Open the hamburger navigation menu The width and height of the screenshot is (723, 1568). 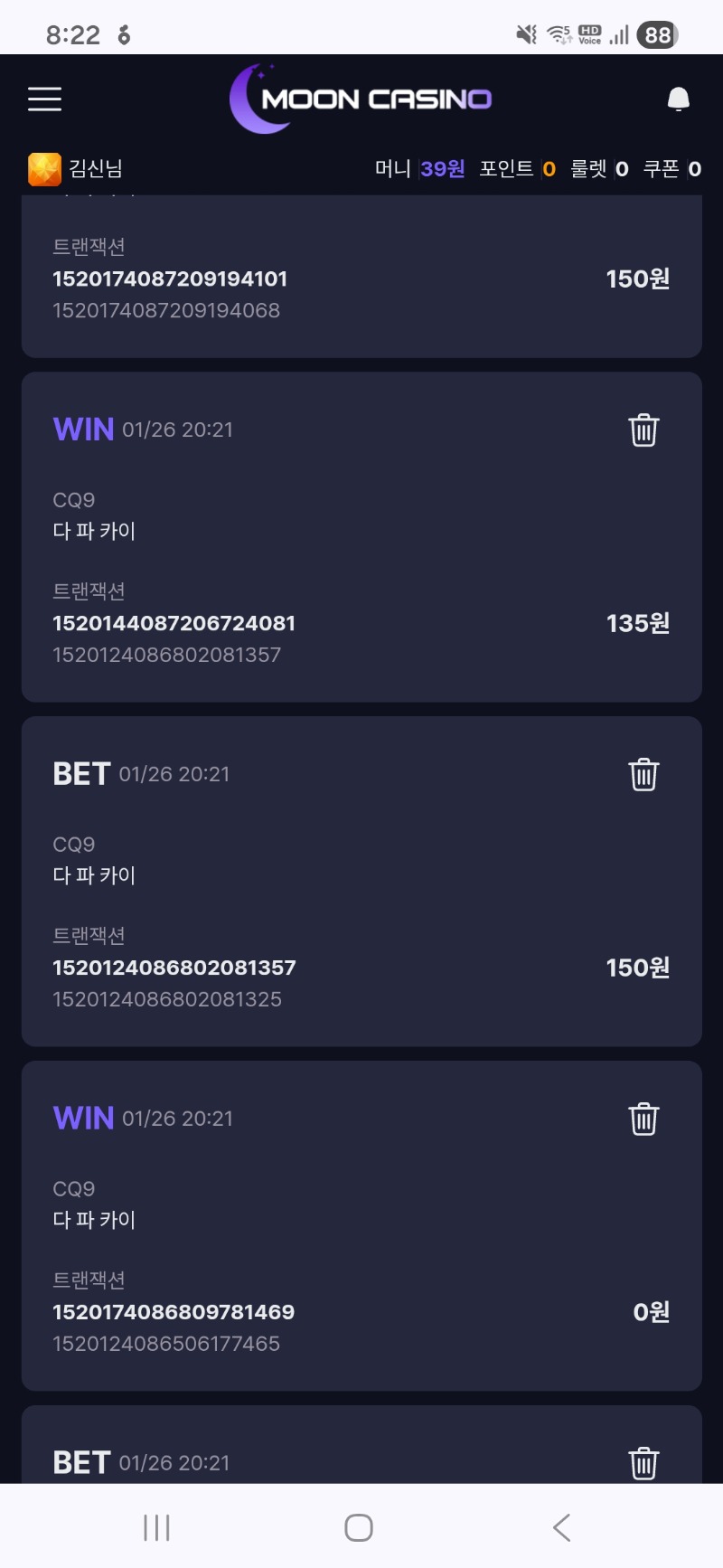click(43, 99)
